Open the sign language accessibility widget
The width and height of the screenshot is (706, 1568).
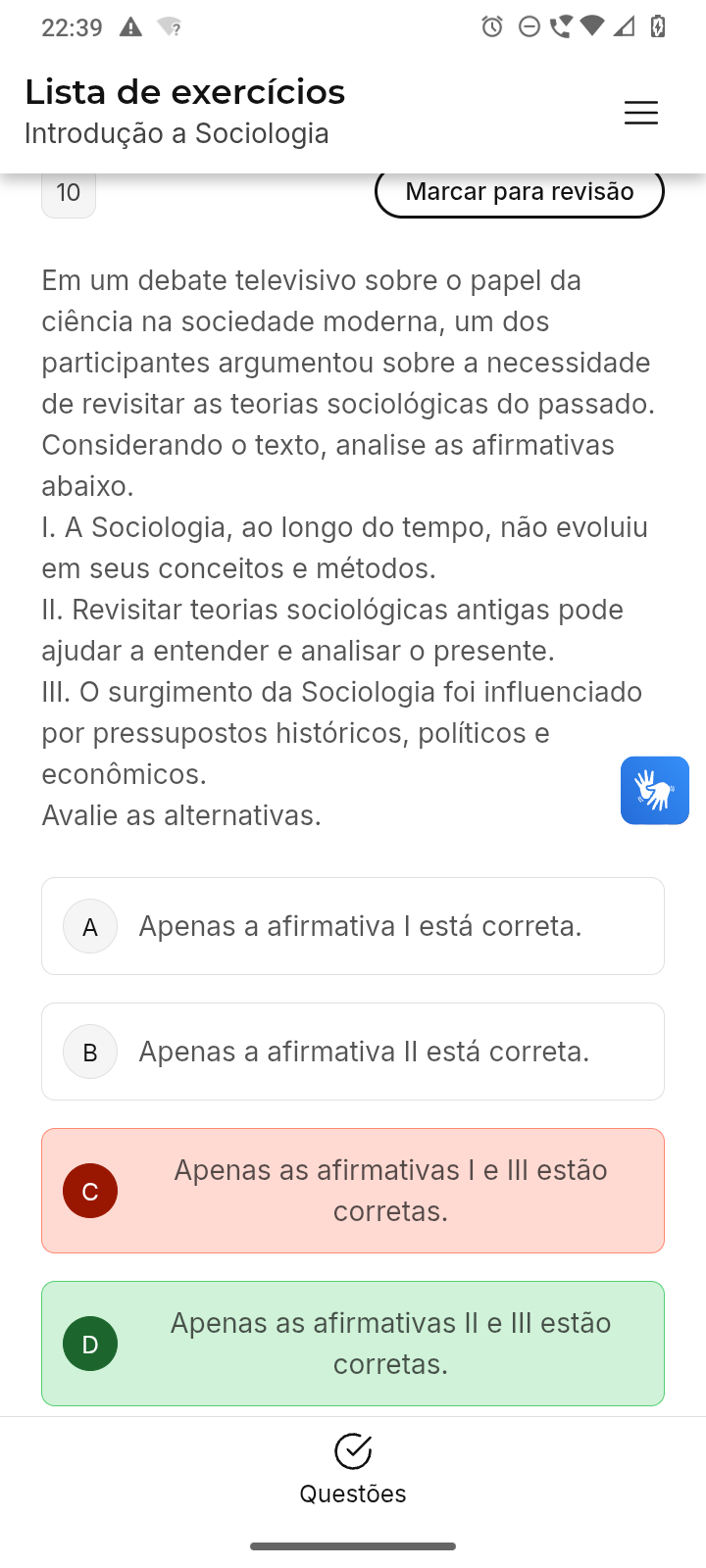pos(654,790)
